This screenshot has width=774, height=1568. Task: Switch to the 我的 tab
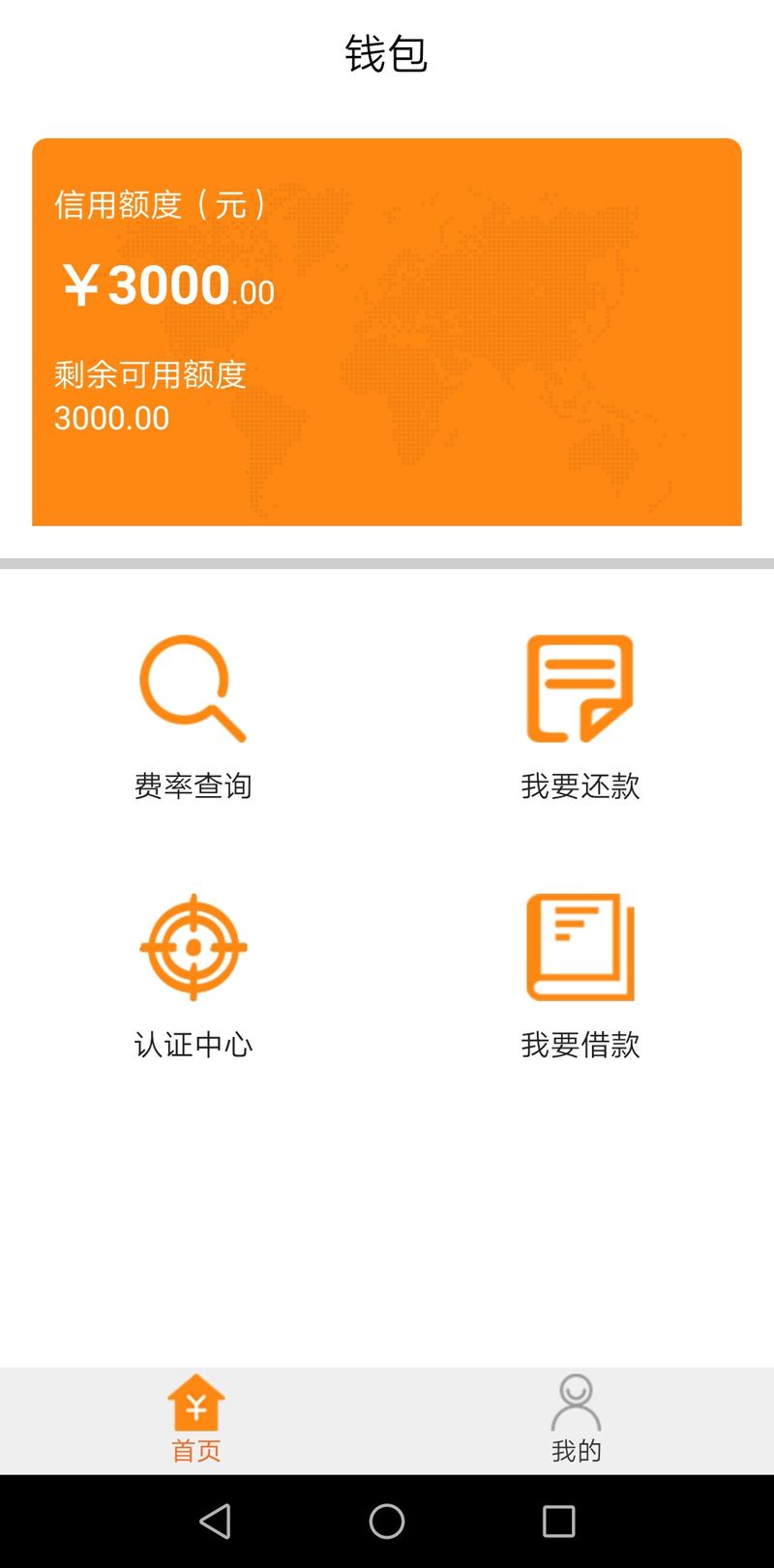577,1419
